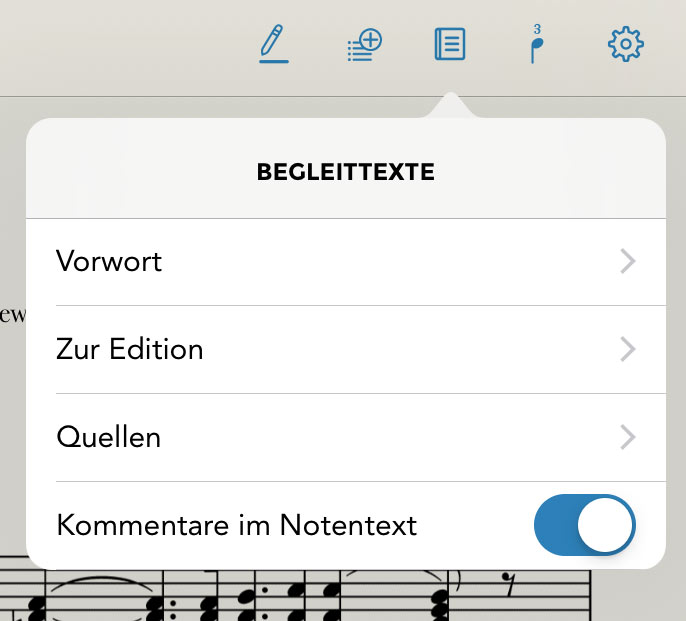The image size is (686, 621).
Task: Disable Kommentare im Notentext switch
Action: pyautogui.click(x=585, y=525)
